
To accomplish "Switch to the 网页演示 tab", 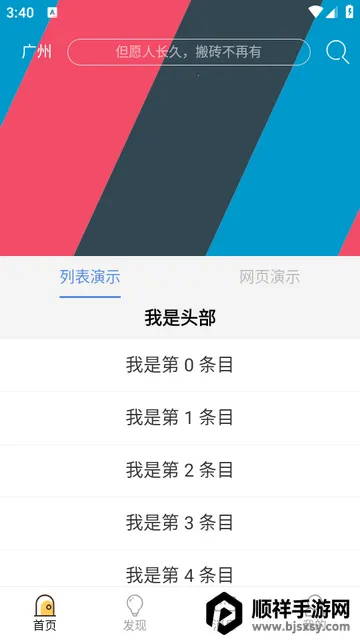I will pyautogui.click(x=270, y=277).
